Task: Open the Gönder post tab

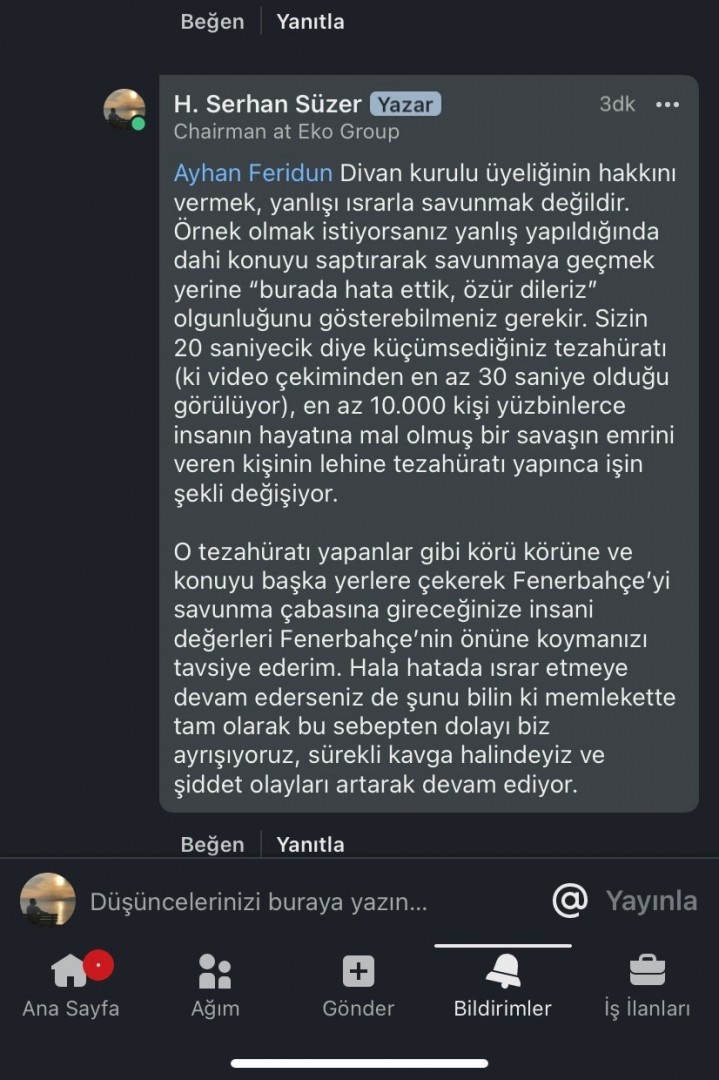Action: click(x=358, y=985)
